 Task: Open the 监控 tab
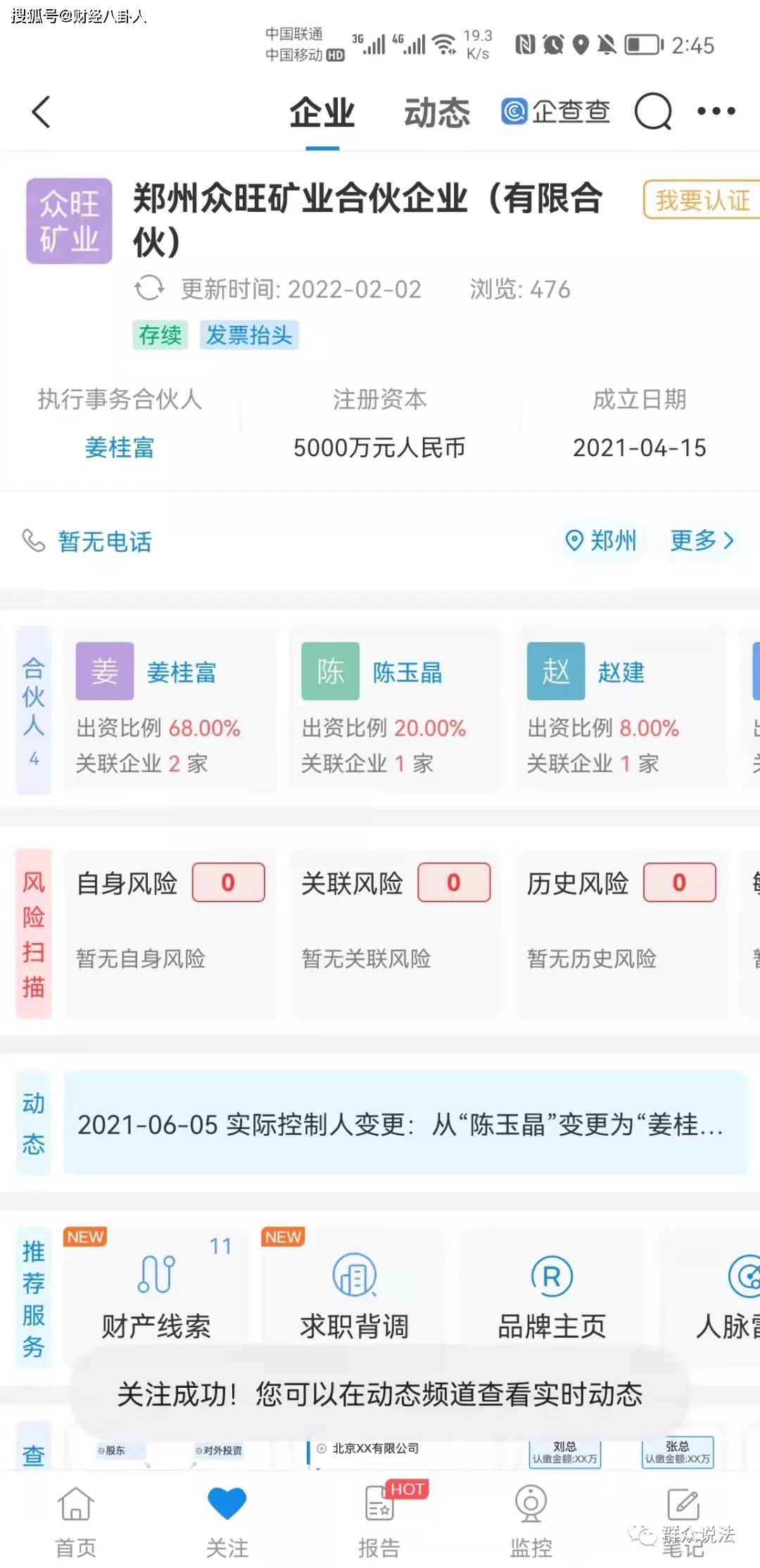[x=531, y=1520]
